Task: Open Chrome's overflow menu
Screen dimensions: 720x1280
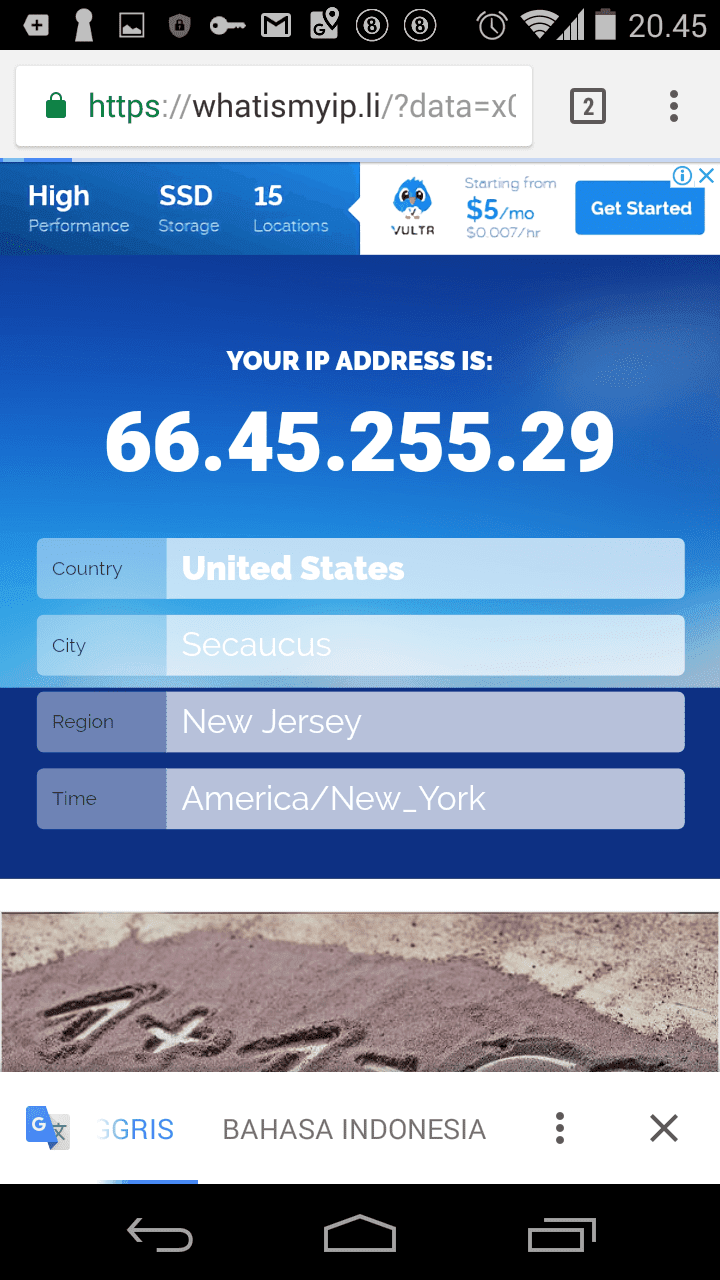Action: 674,106
